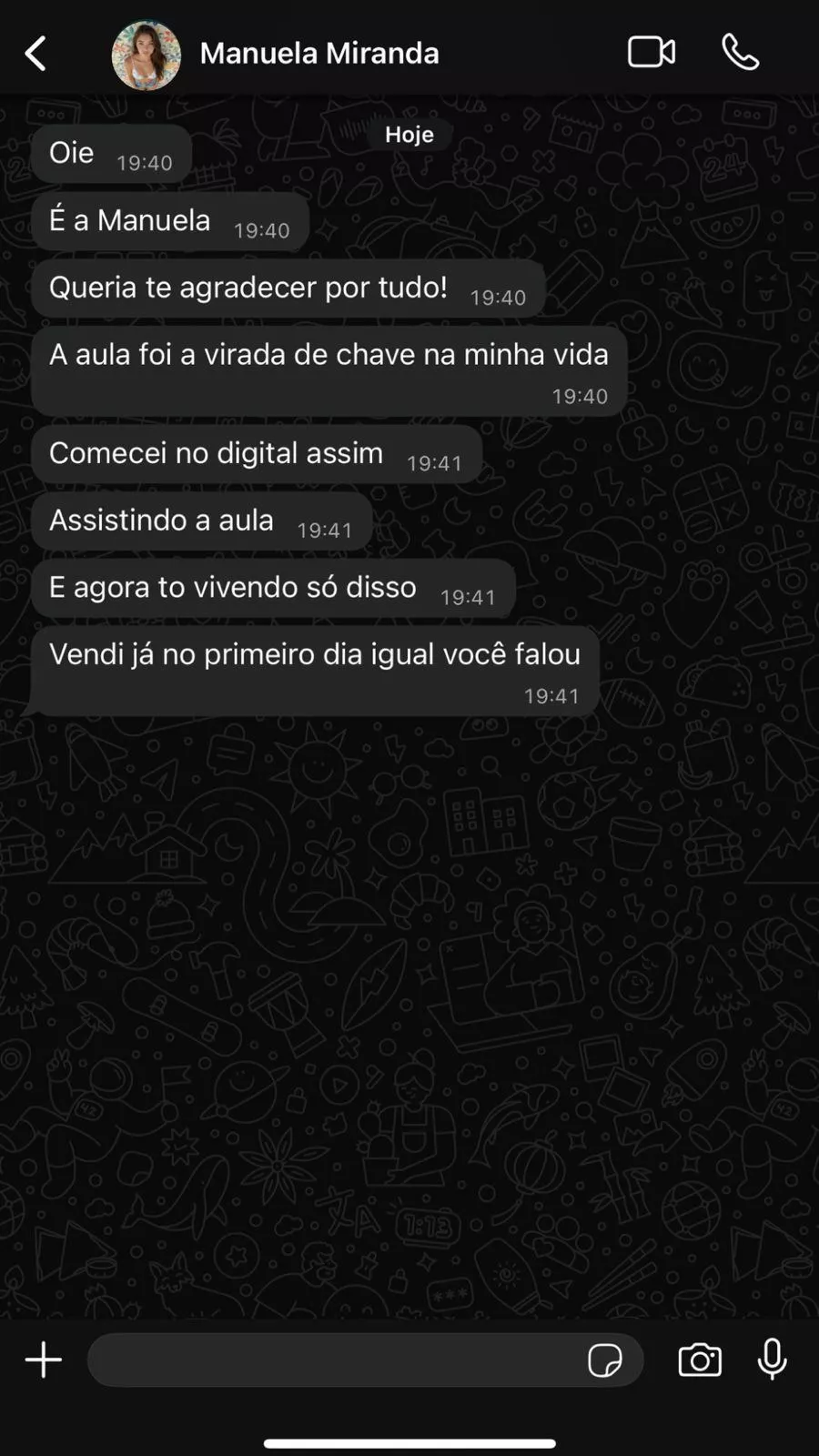Tap the microphone to record audio
This screenshot has width=819, height=1456.
pos(773,1360)
